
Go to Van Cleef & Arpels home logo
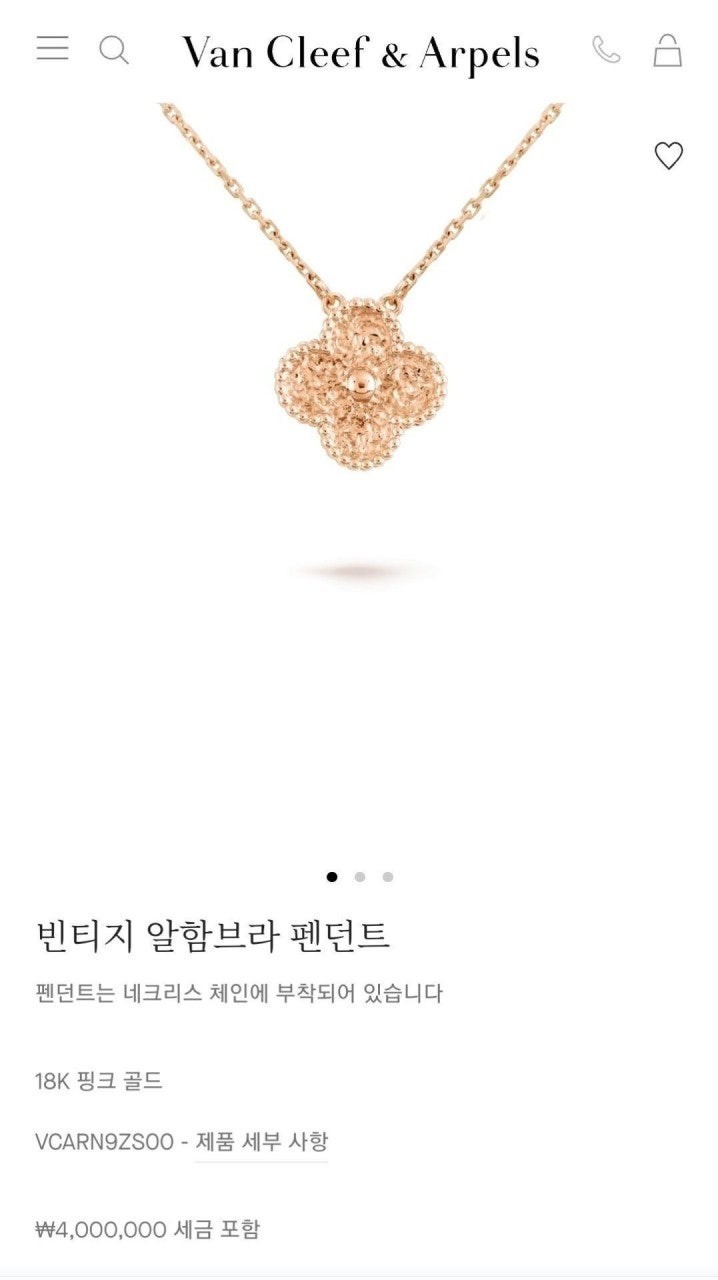point(360,53)
